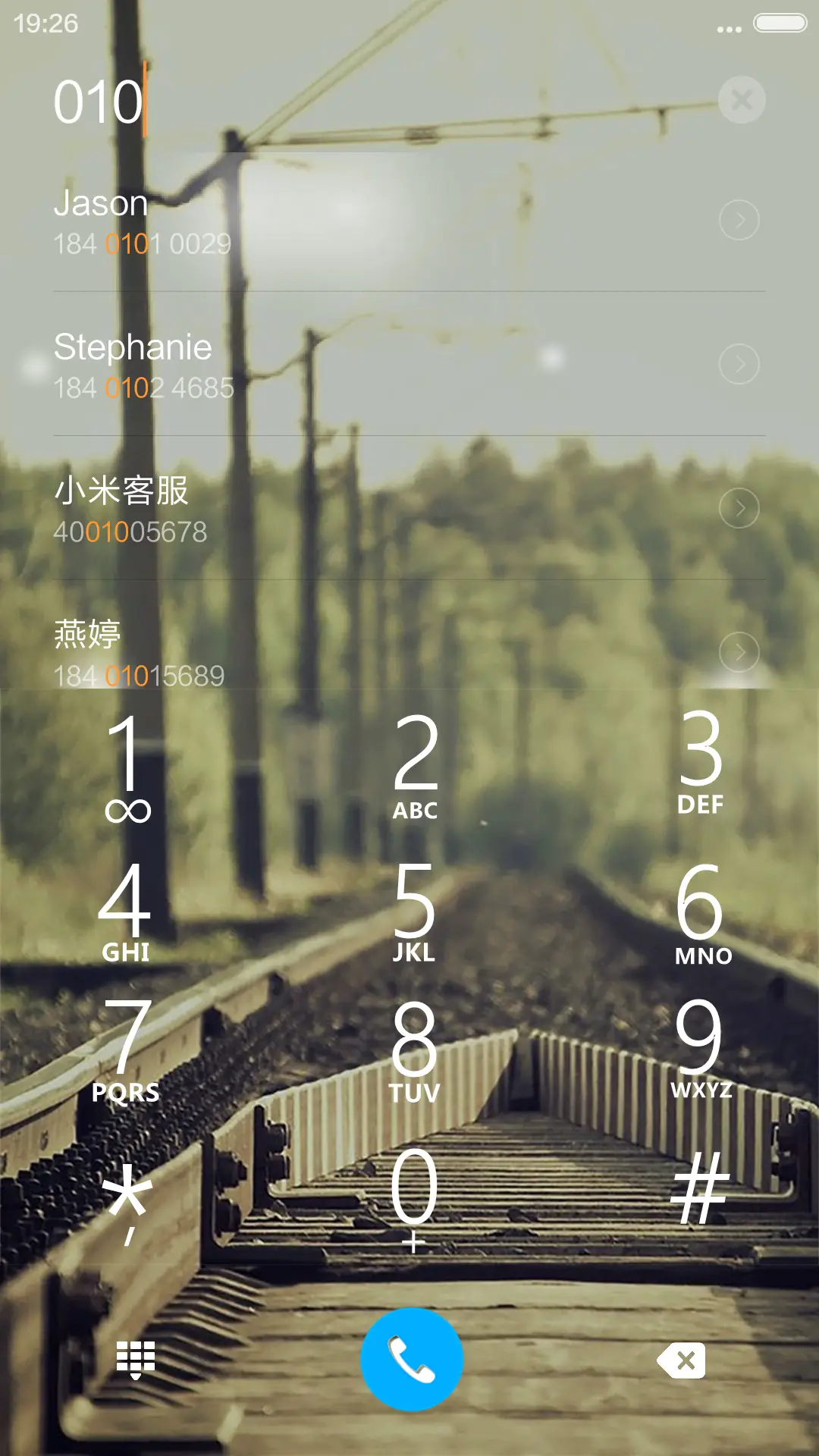The height and width of the screenshot is (1456, 819).
Task: Open details arrow next to Jason
Action: tap(740, 221)
